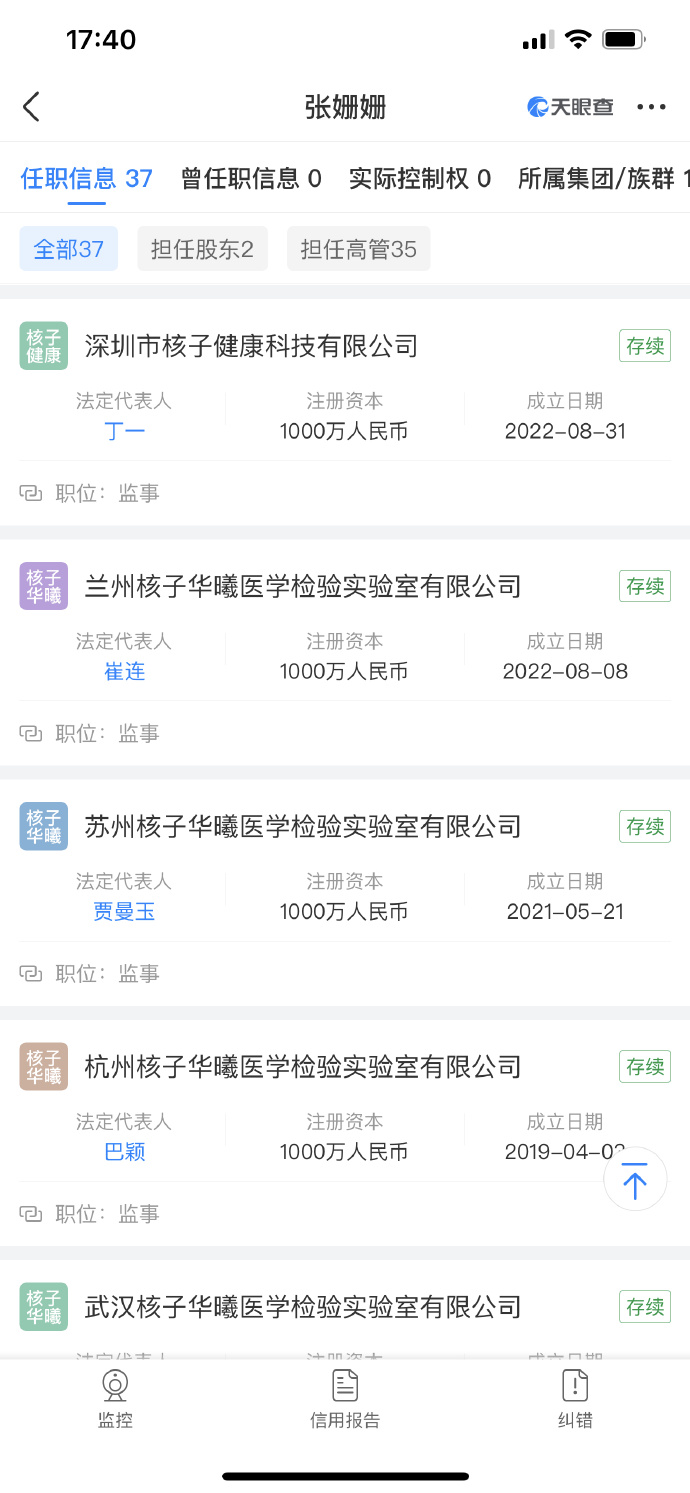Tap the back-to-top arrow button
Viewport: 690px width, 1493px height.
(x=635, y=1179)
